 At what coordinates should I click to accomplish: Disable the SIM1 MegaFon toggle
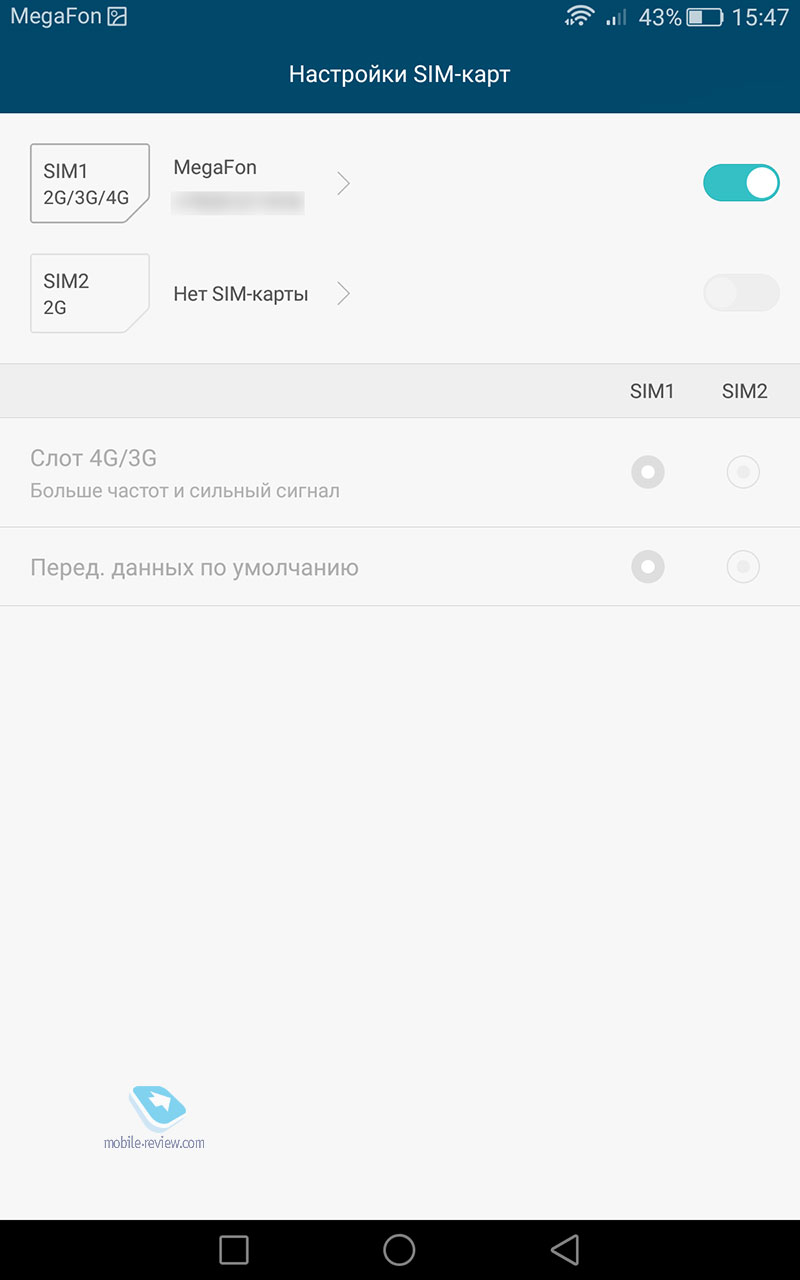click(x=741, y=183)
